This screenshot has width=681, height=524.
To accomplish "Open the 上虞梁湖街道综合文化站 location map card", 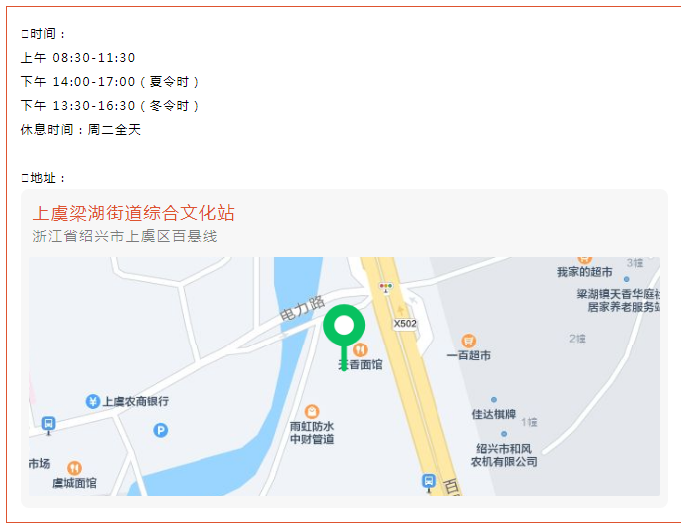I will (x=134, y=213).
